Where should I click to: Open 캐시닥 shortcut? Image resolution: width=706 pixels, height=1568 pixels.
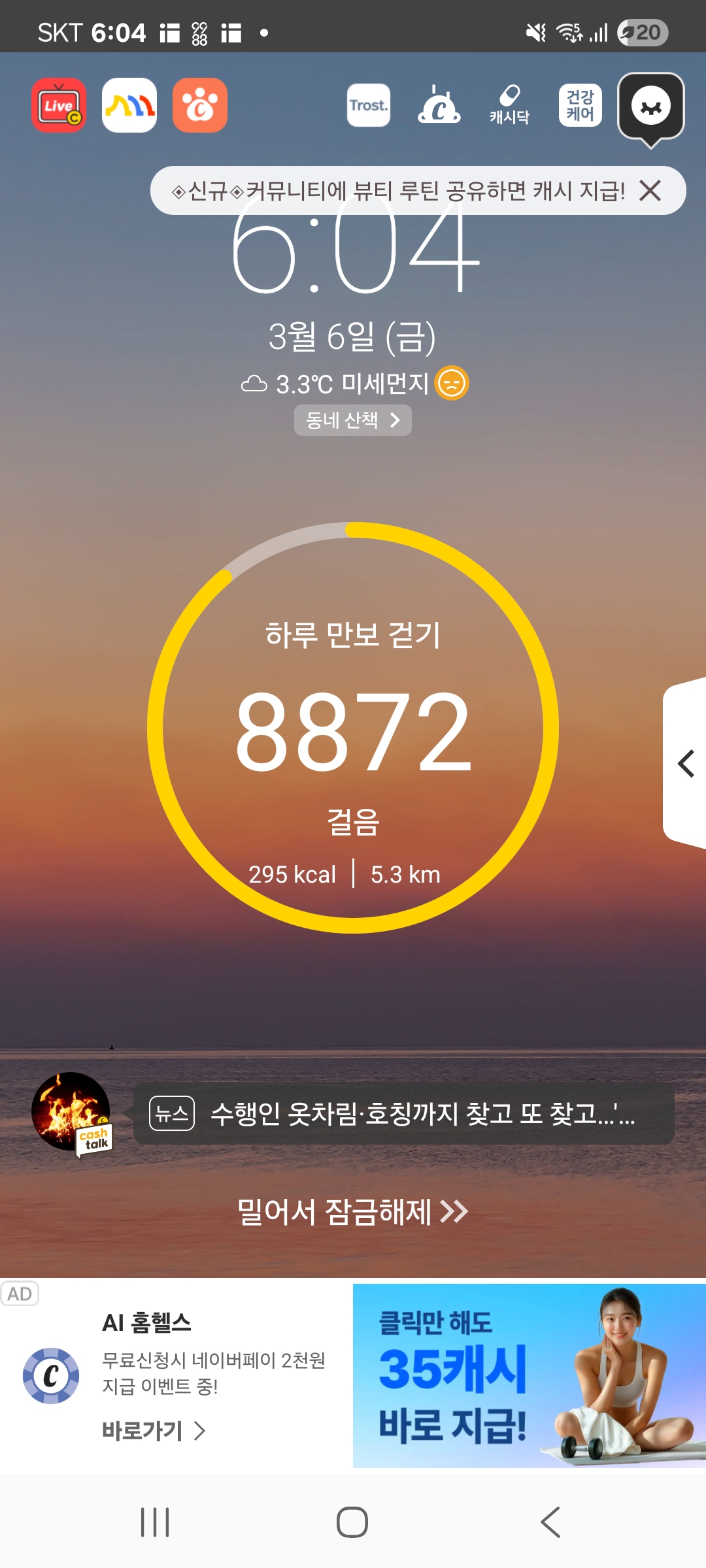[510, 105]
